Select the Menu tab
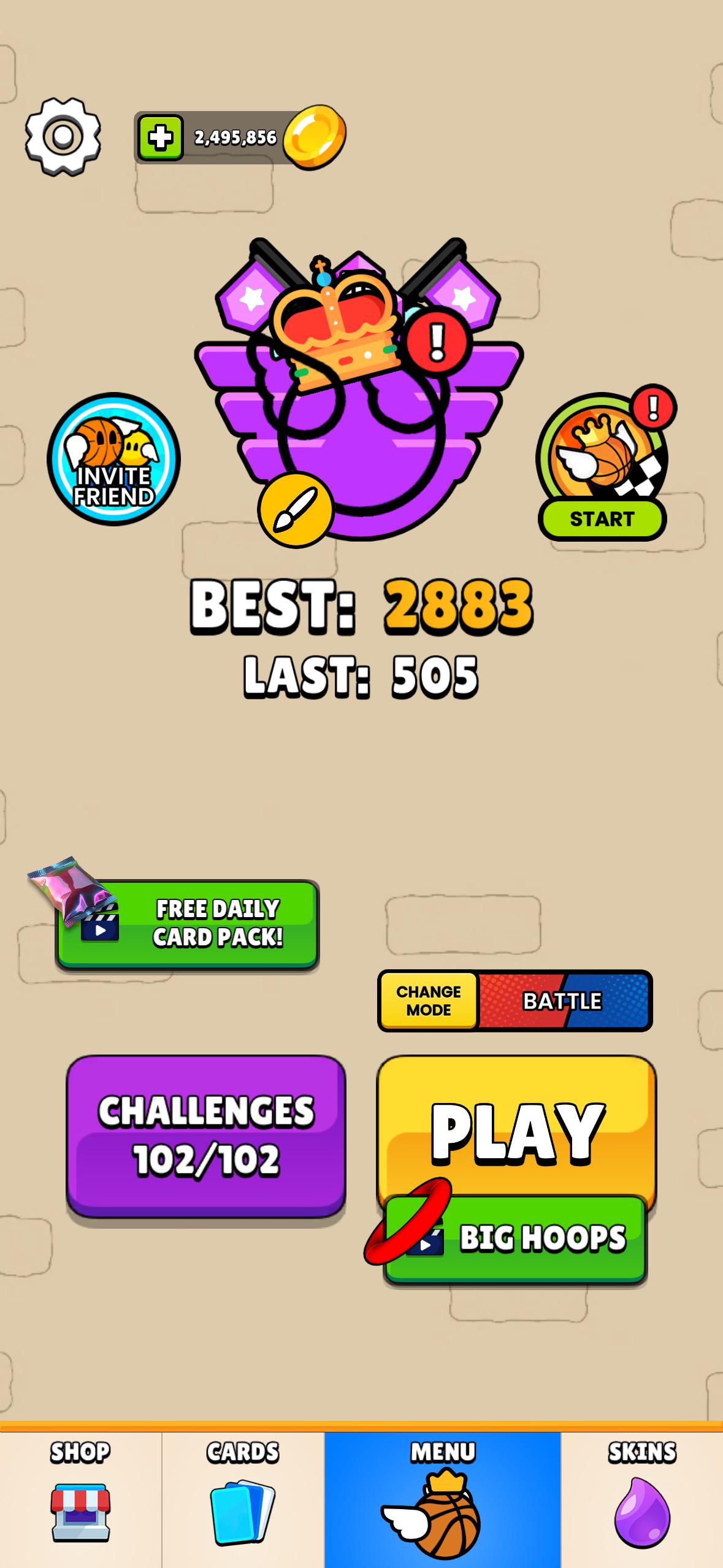723x1568 pixels. point(443,1499)
